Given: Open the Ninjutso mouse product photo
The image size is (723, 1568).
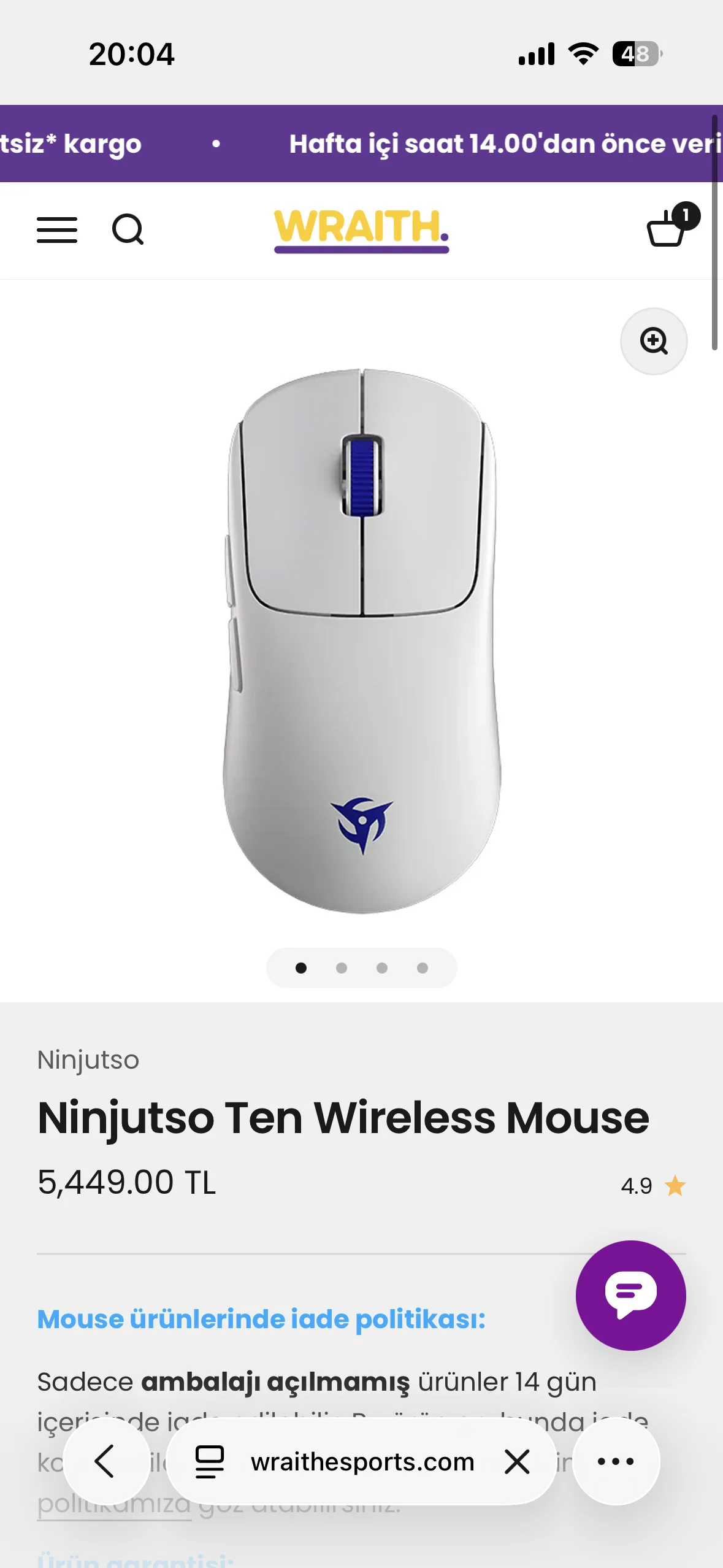Looking at the screenshot, I should pos(362,641).
